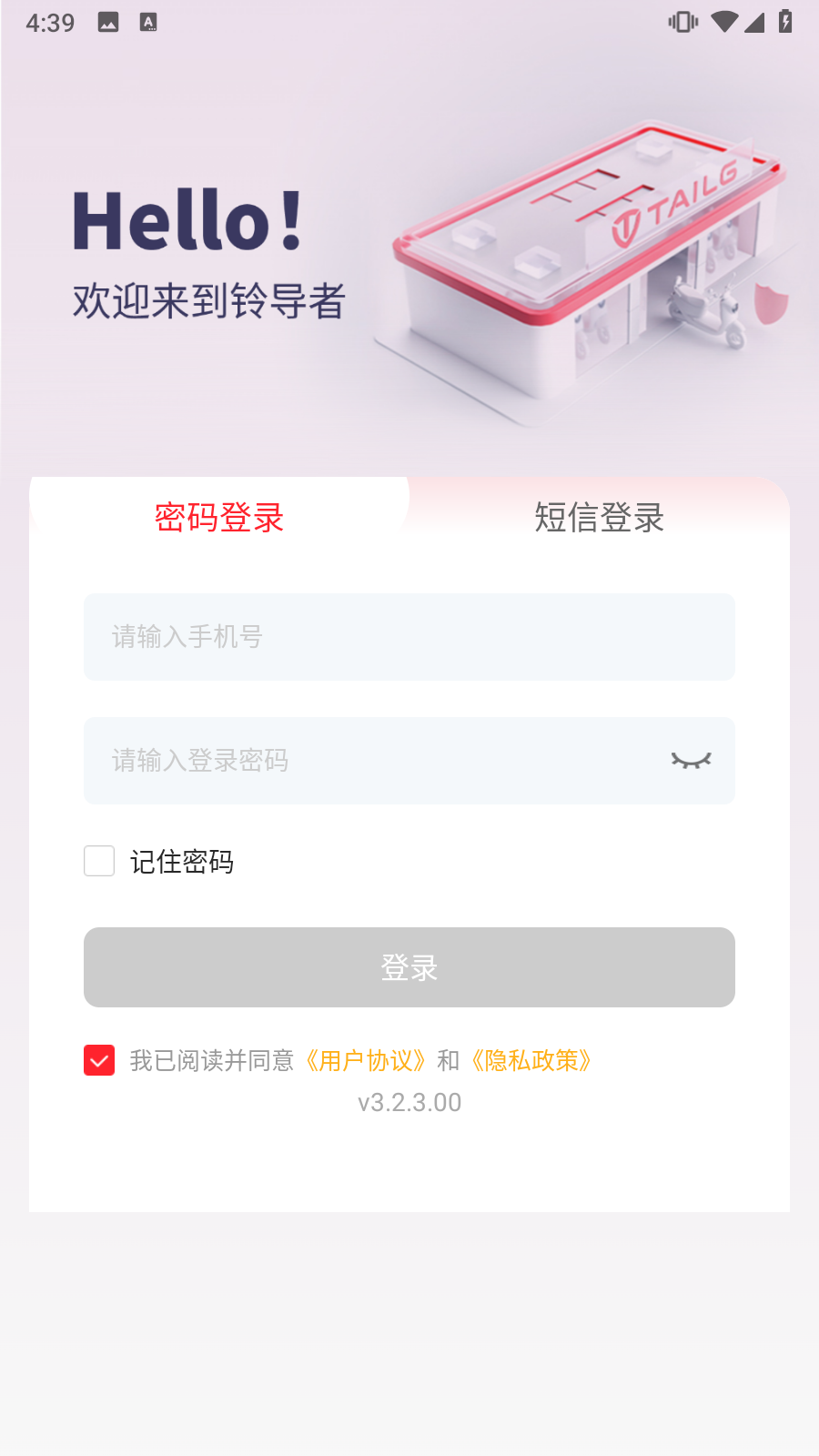Check the 记住密码 box

pyautogui.click(x=99, y=861)
